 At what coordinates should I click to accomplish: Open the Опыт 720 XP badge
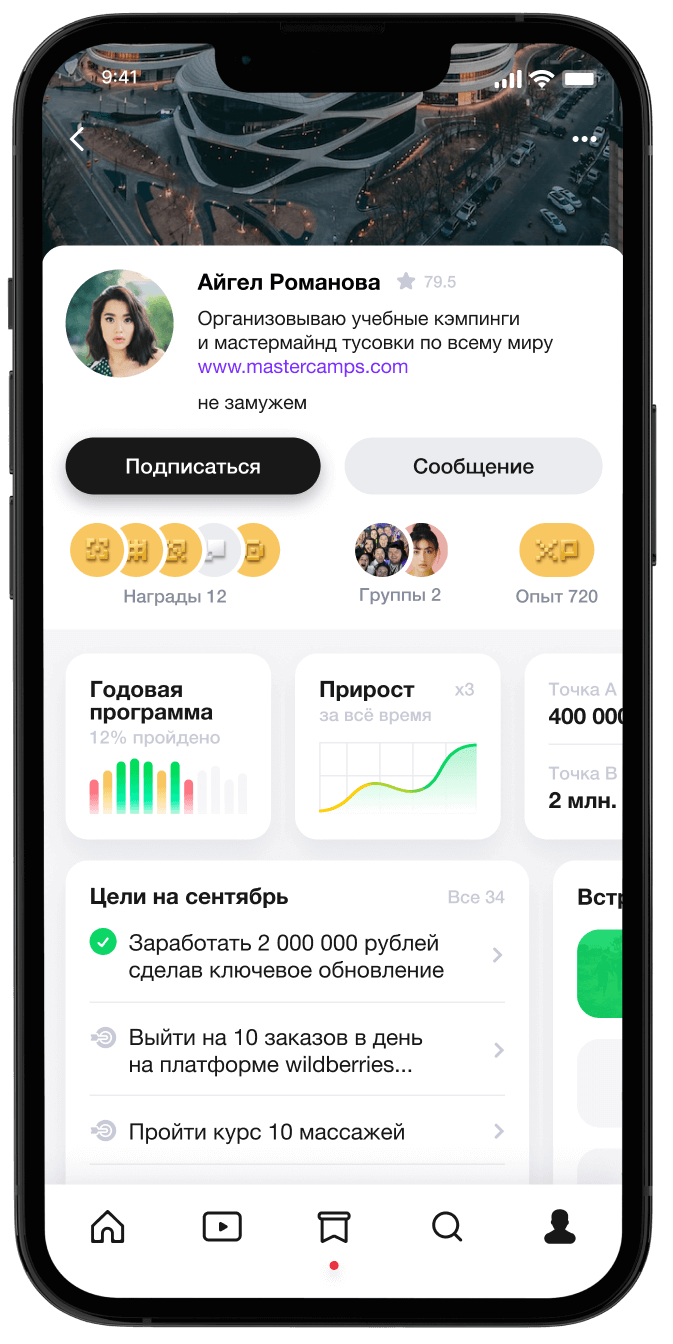point(557,565)
